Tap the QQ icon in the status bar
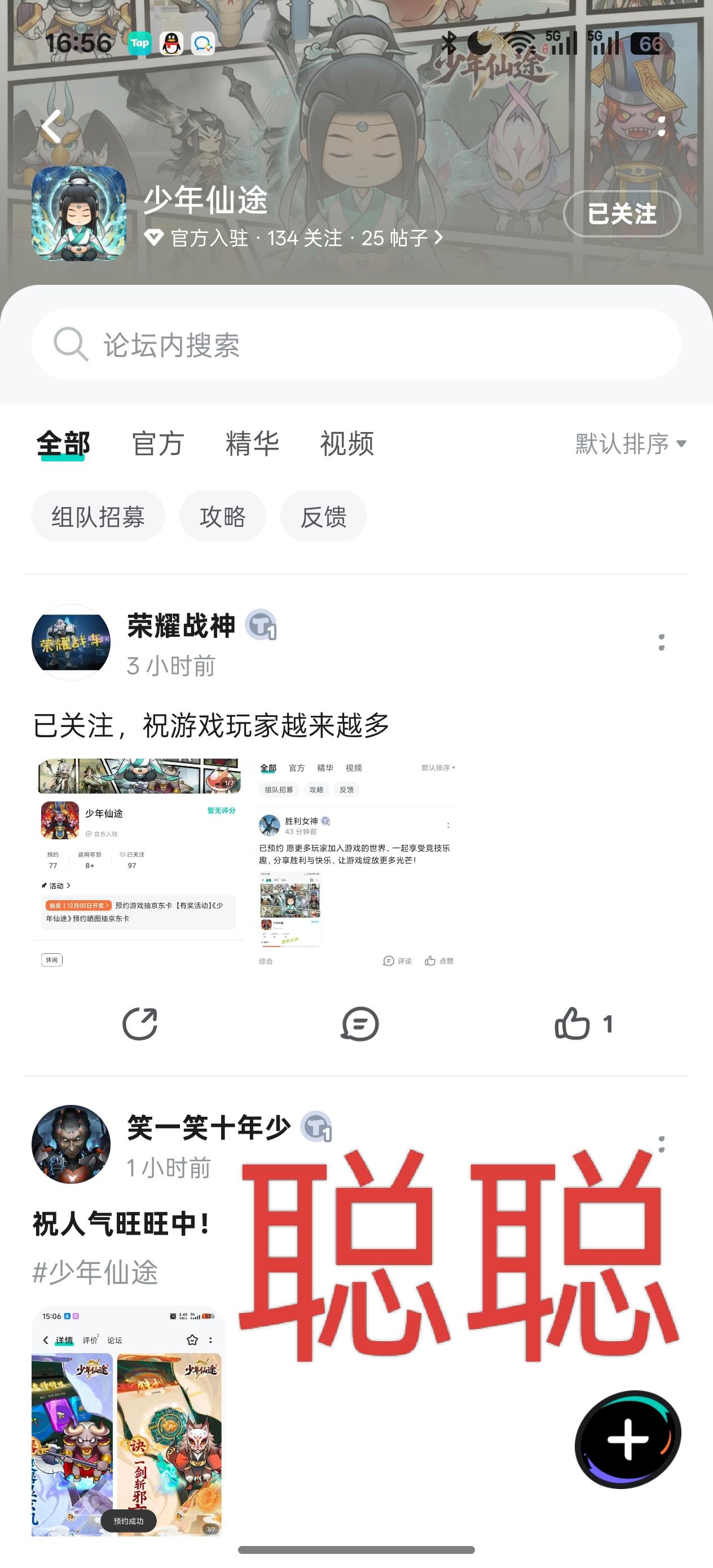This screenshot has width=713, height=1568. point(171,43)
